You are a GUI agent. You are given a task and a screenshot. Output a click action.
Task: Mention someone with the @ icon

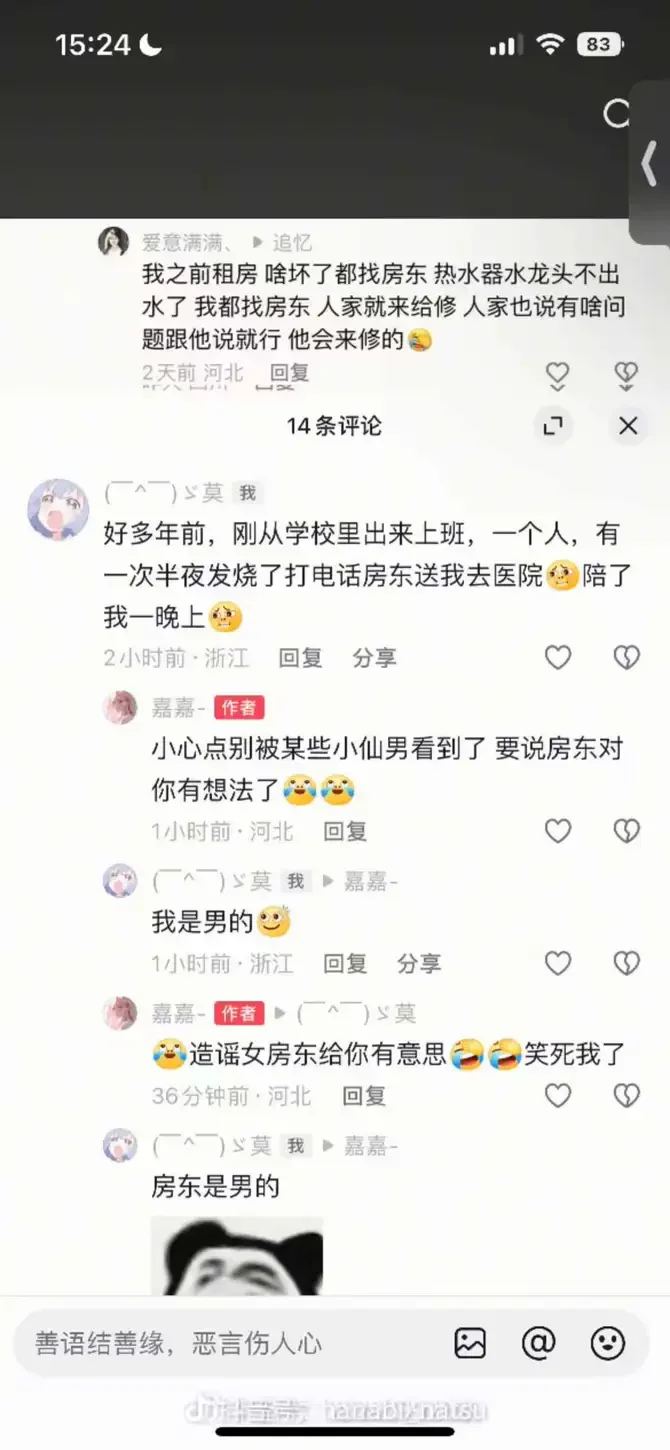coord(538,1343)
